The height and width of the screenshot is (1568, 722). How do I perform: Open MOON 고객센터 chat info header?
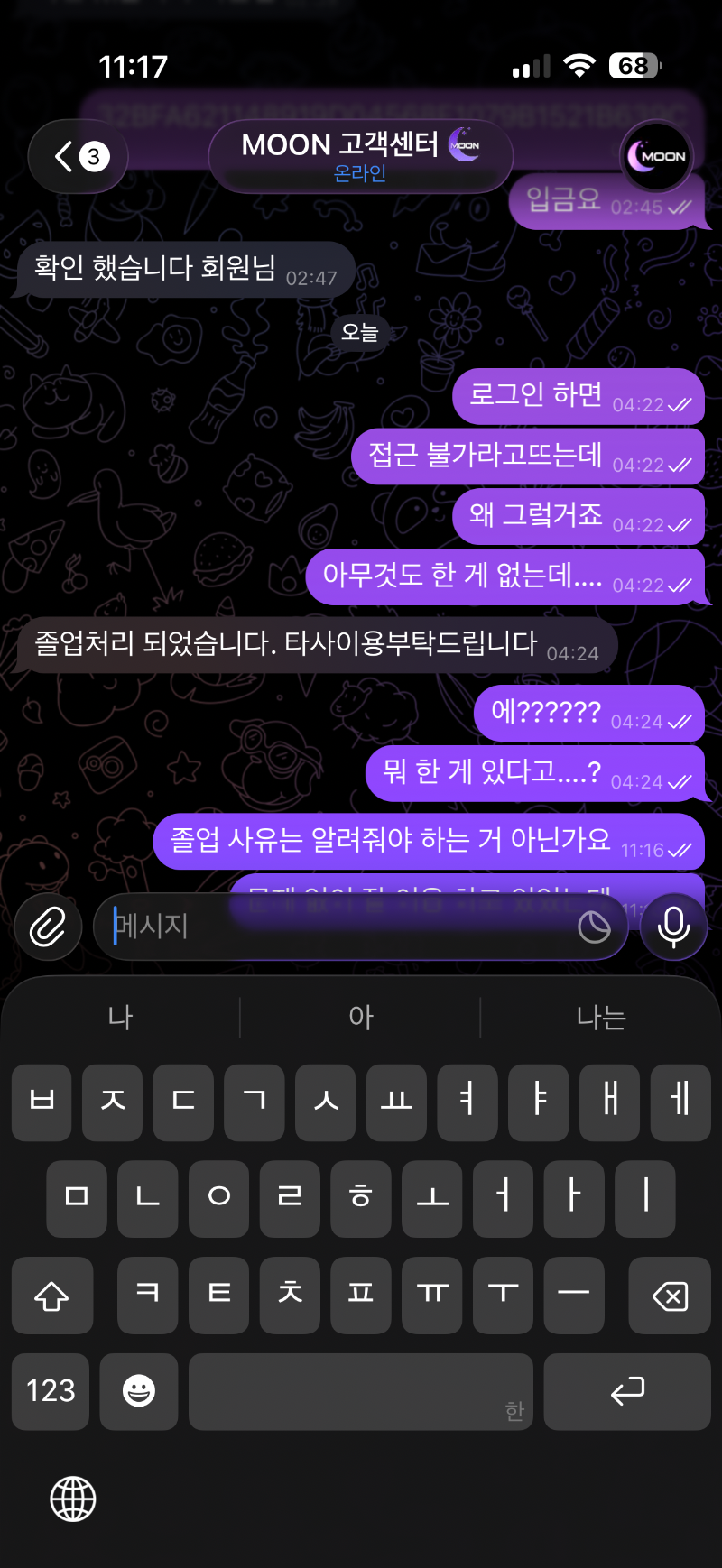[360, 156]
